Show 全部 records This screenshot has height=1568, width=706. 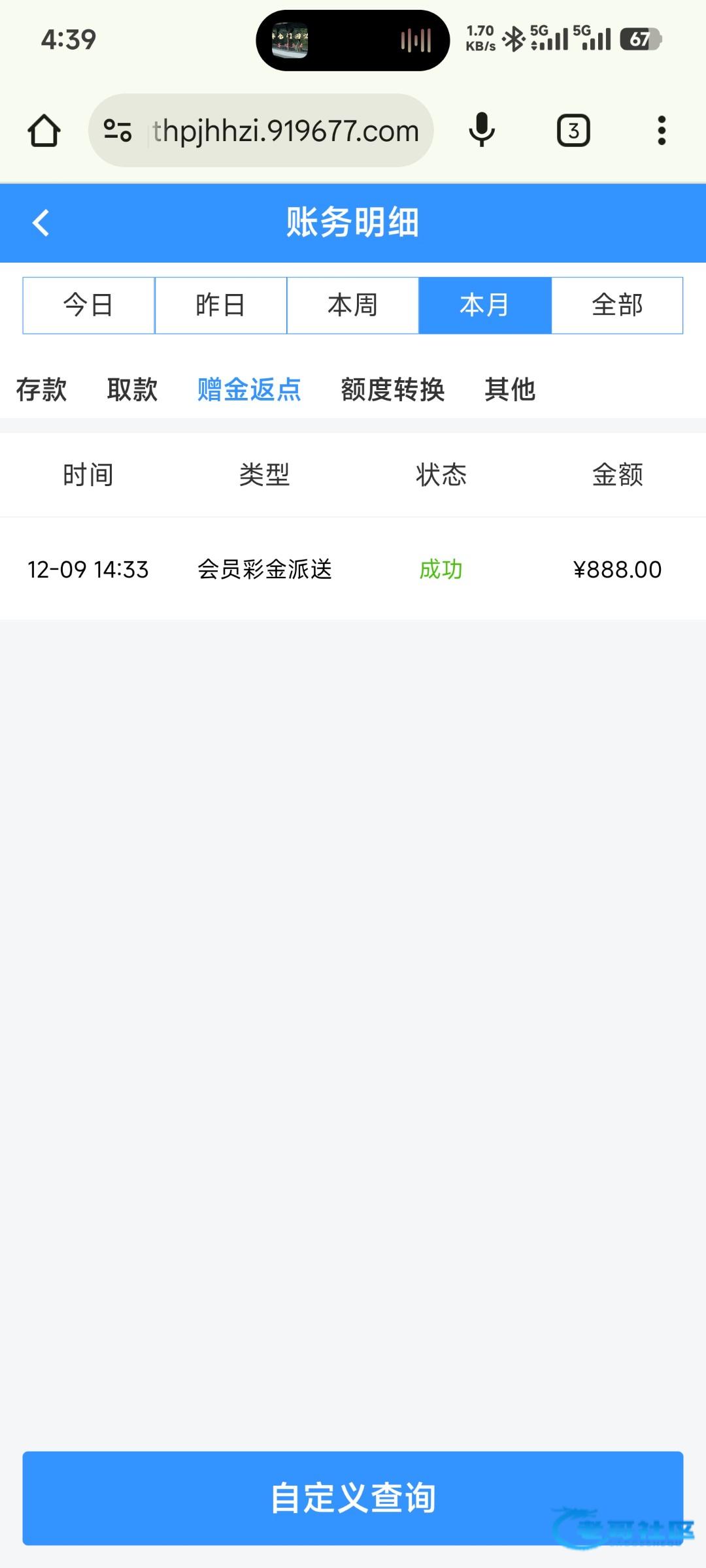(617, 305)
